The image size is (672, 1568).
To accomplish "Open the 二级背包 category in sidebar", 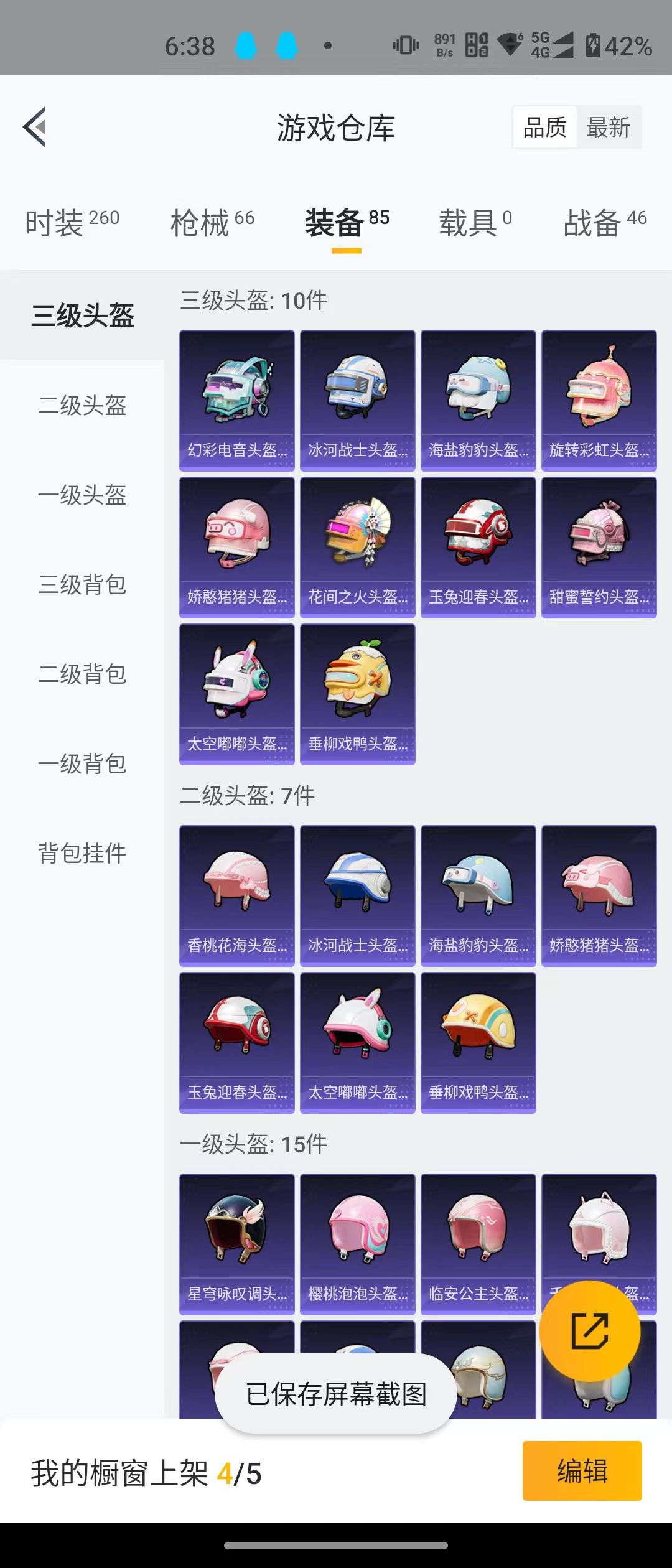I will point(83,674).
